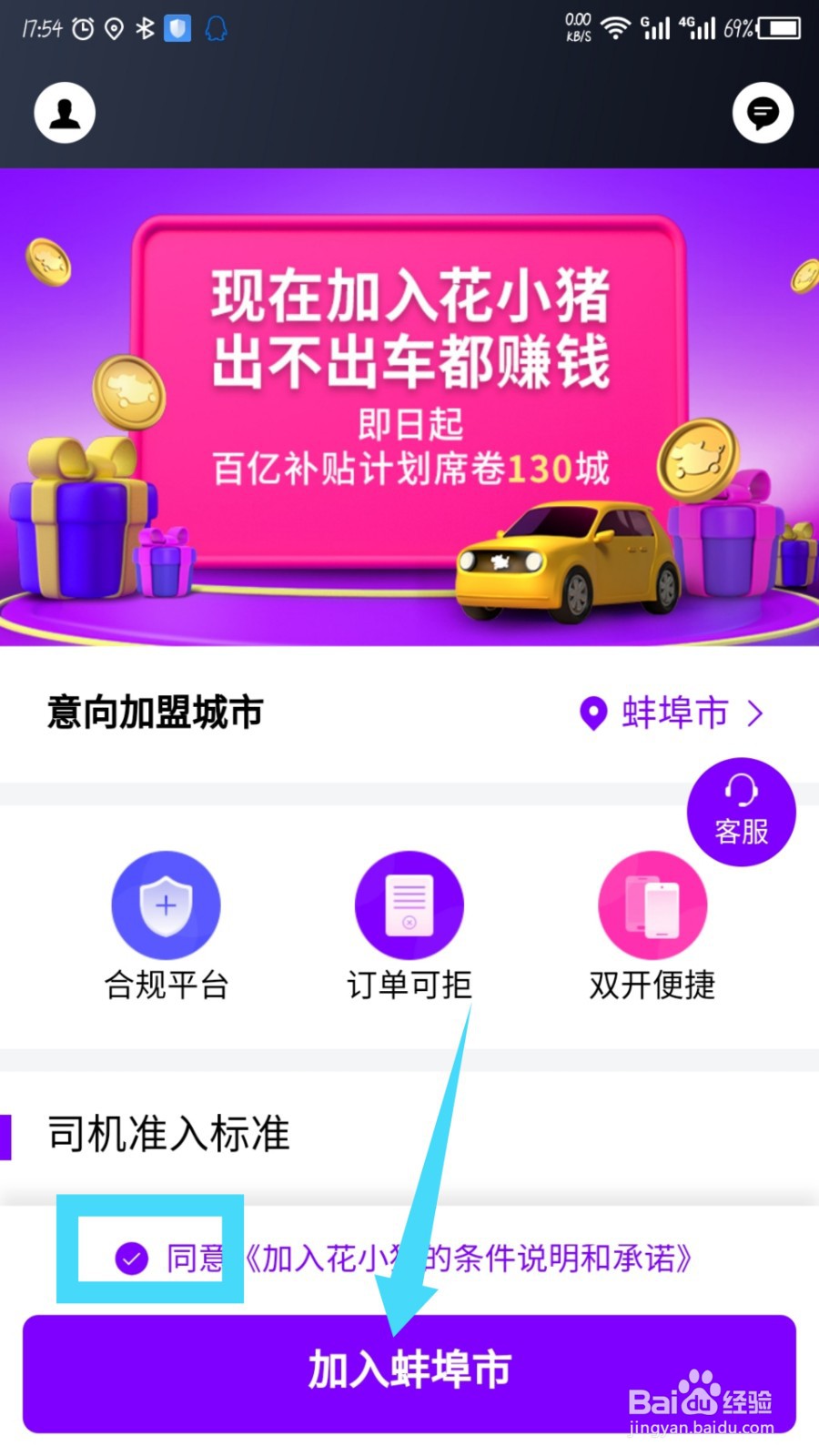Open the 司机准入标准 section header

point(167,1133)
